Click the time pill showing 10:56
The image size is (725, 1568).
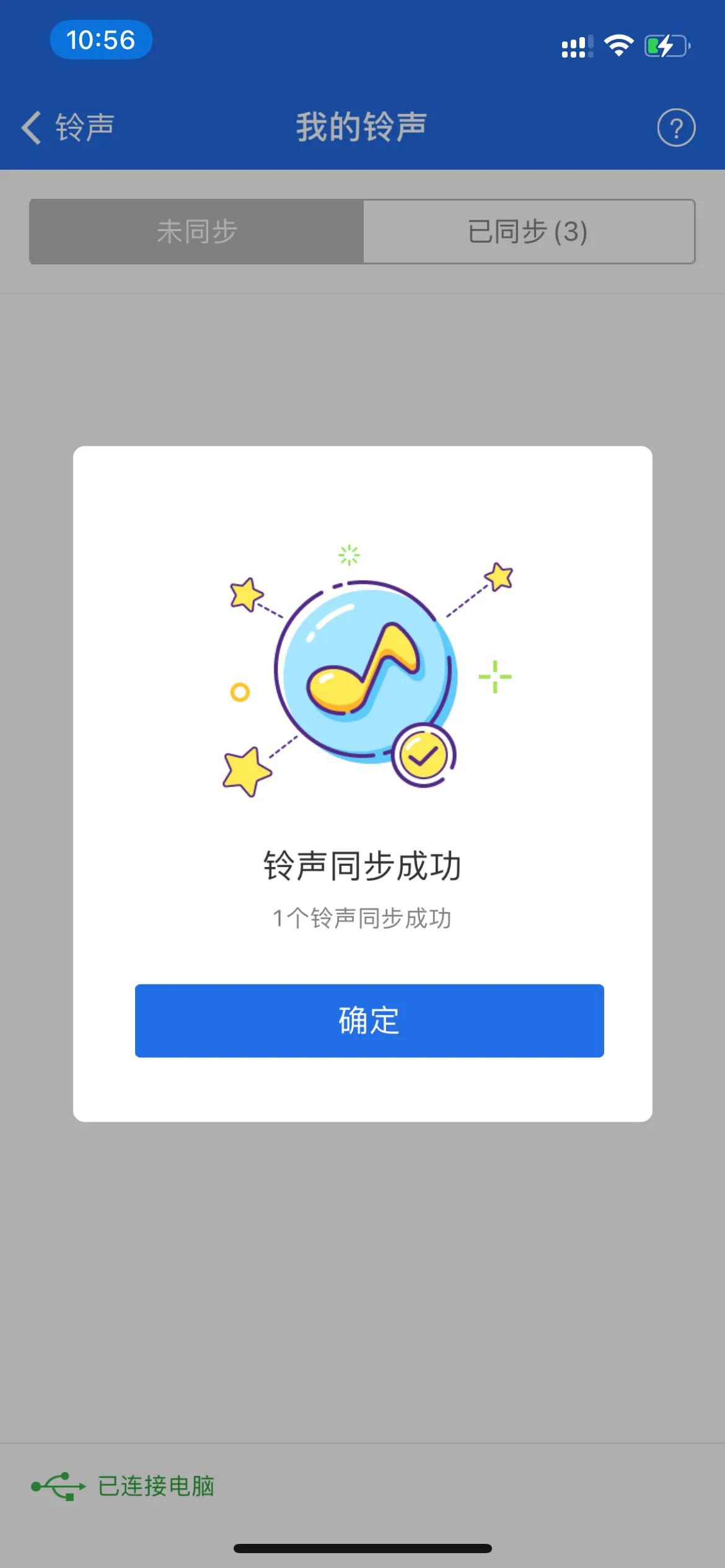point(101,40)
